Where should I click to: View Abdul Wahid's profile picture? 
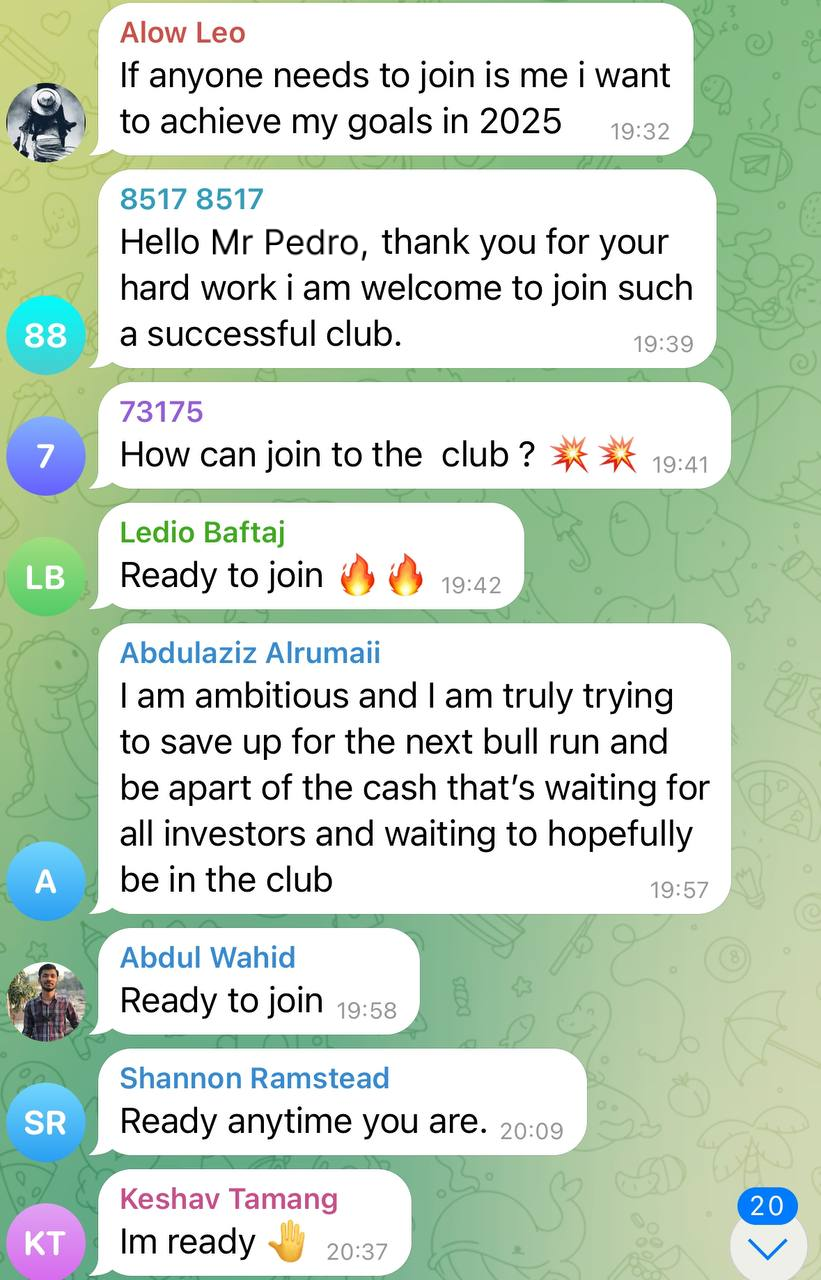(x=46, y=1001)
